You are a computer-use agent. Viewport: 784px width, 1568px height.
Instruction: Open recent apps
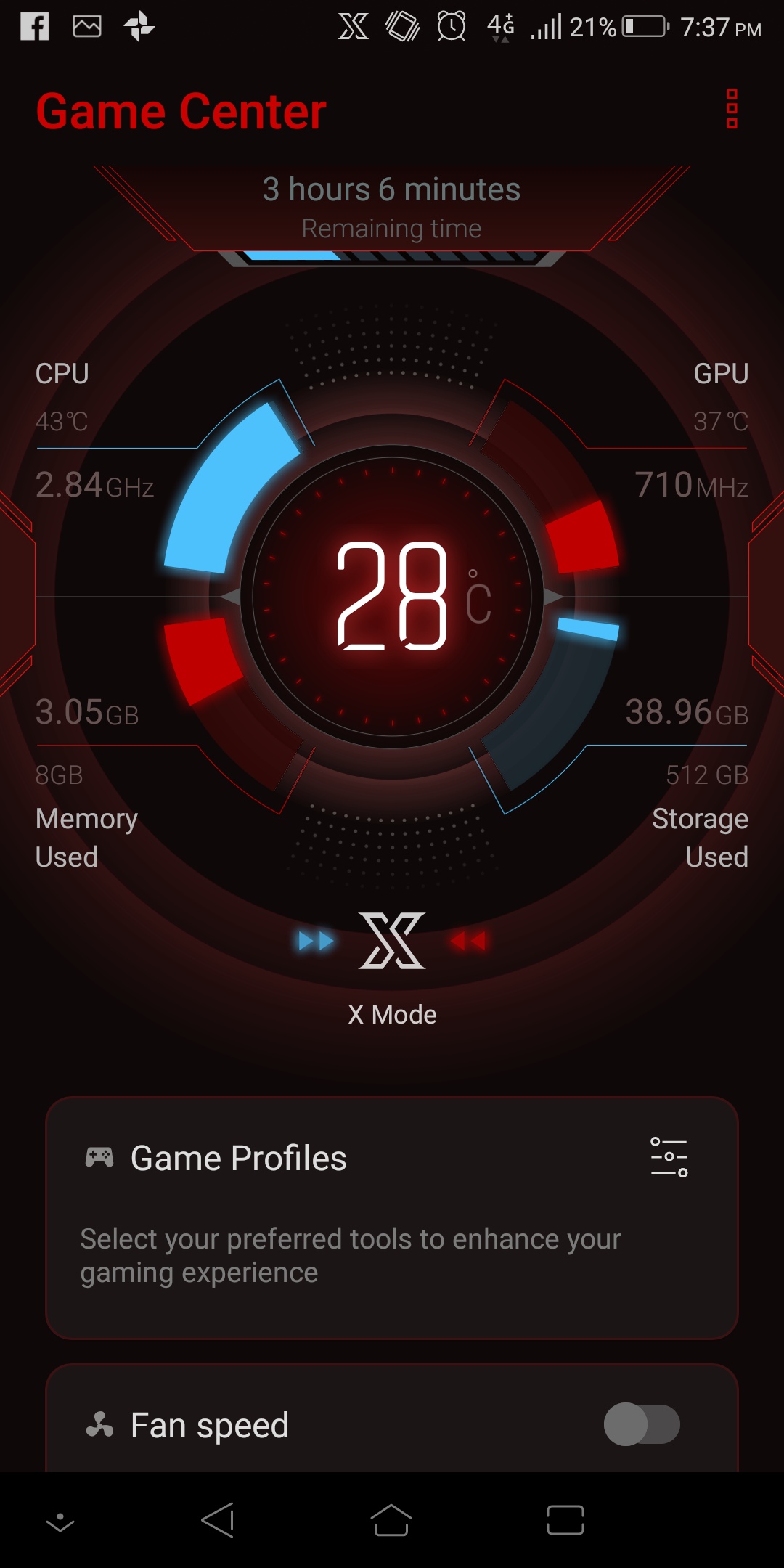[x=565, y=1520]
